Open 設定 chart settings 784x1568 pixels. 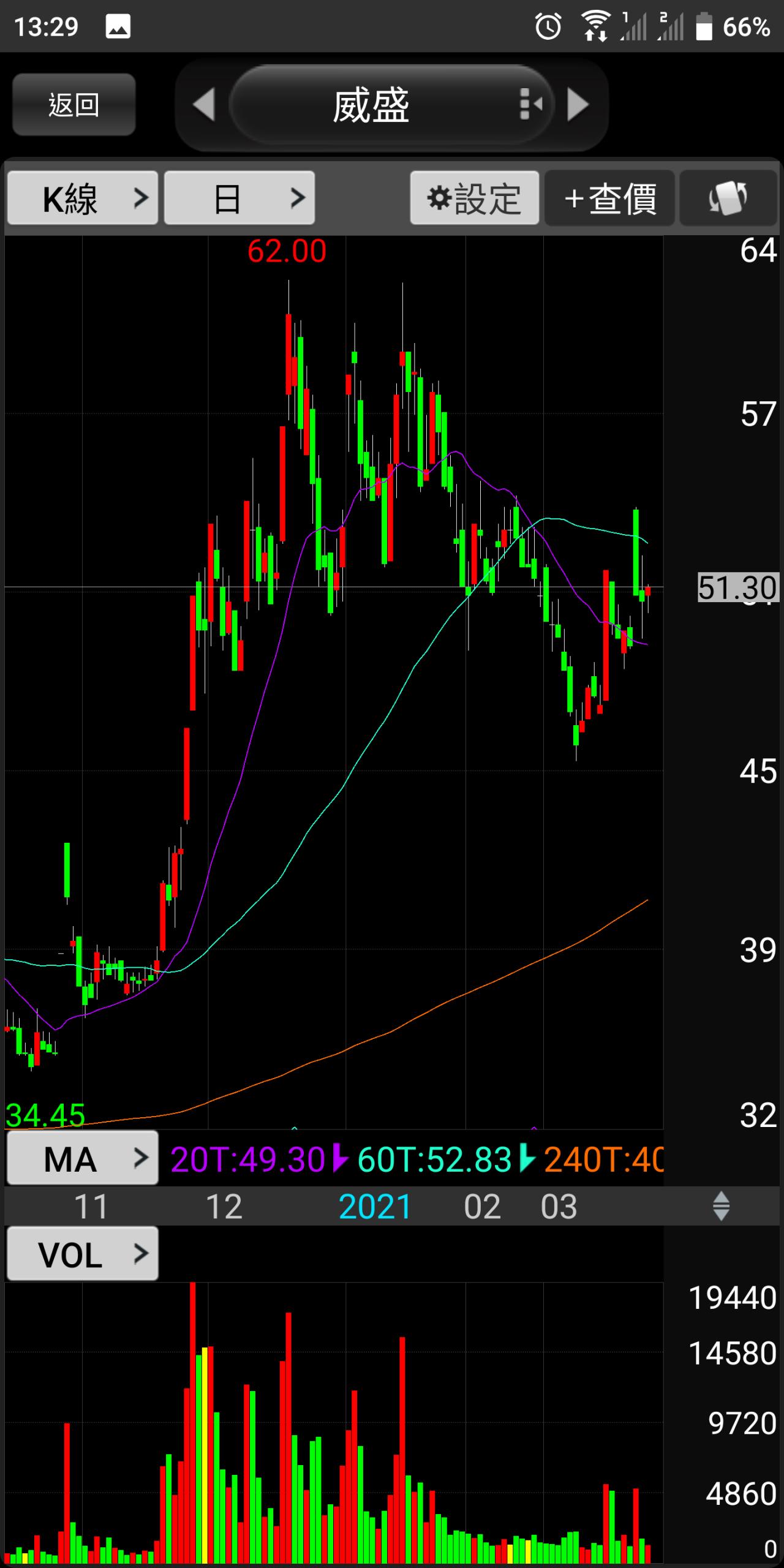(475, 198)
